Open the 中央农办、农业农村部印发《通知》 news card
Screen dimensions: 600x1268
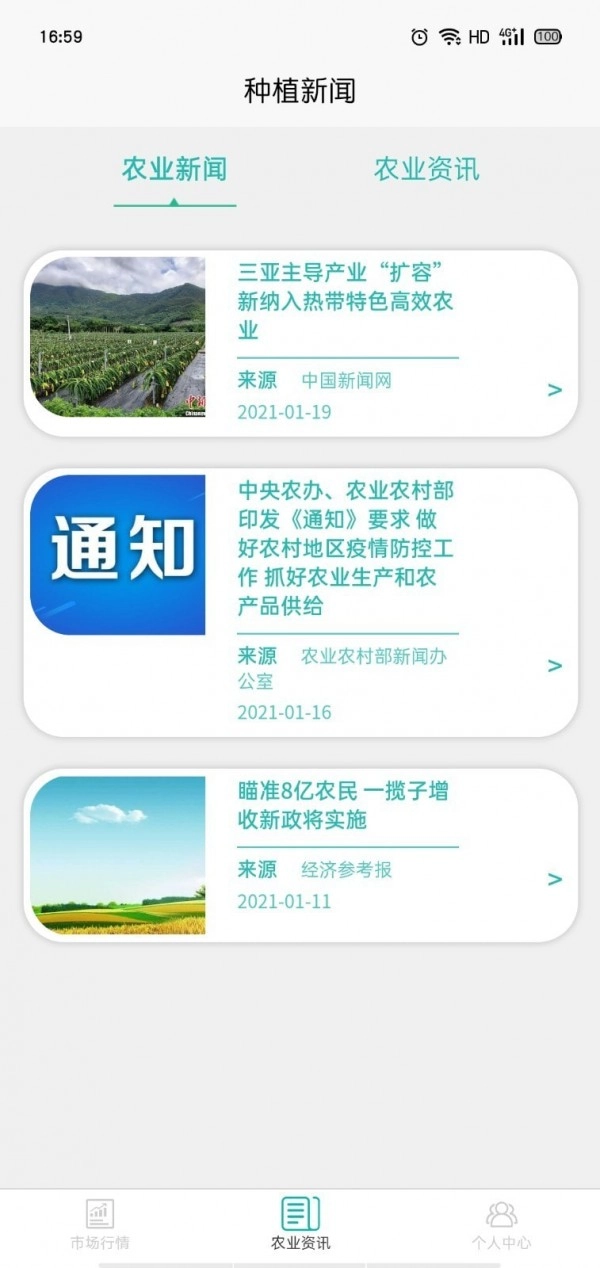click(x=300, y=602)
